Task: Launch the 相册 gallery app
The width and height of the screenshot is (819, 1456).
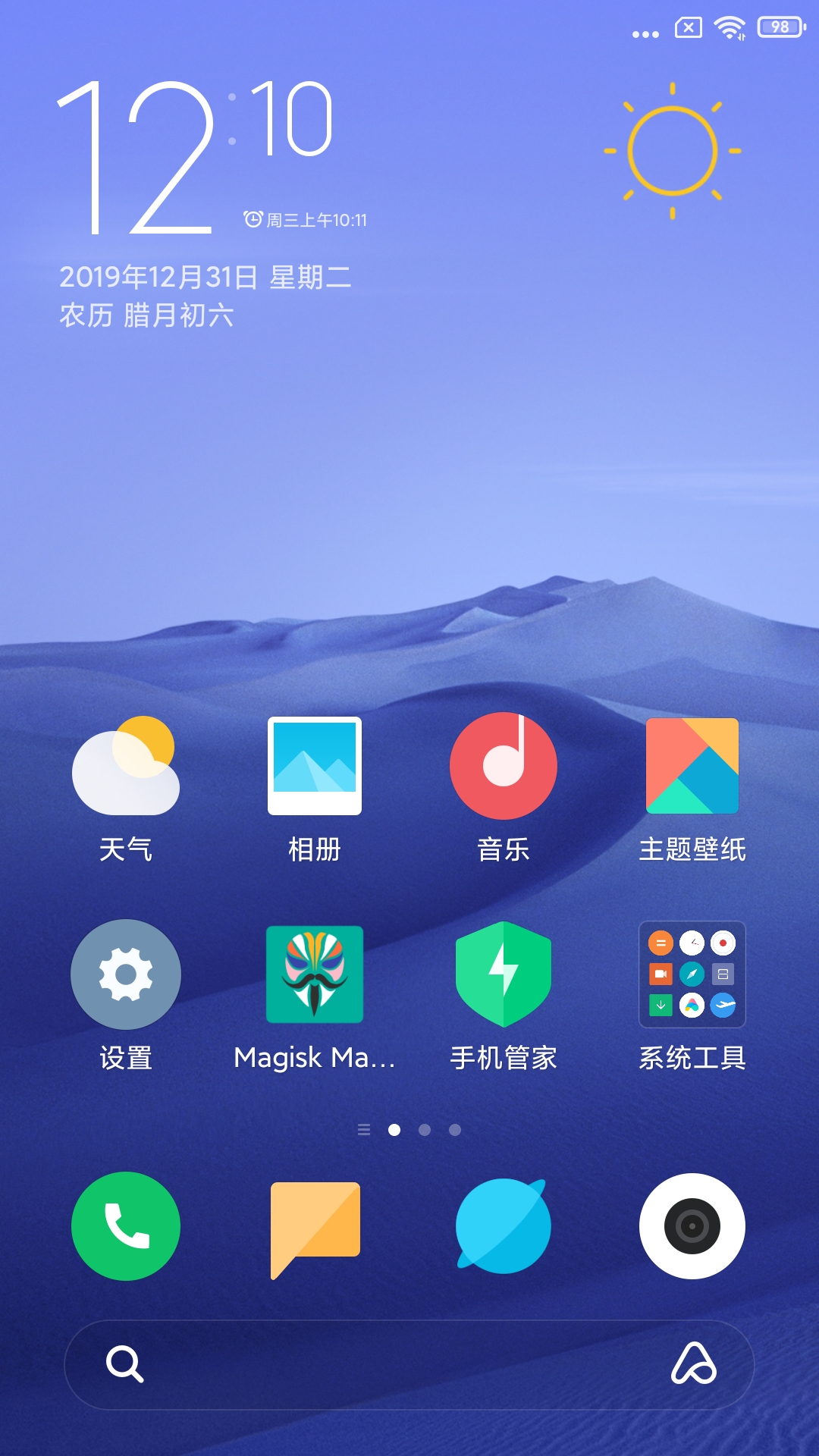Action: (x=315, y=766)
